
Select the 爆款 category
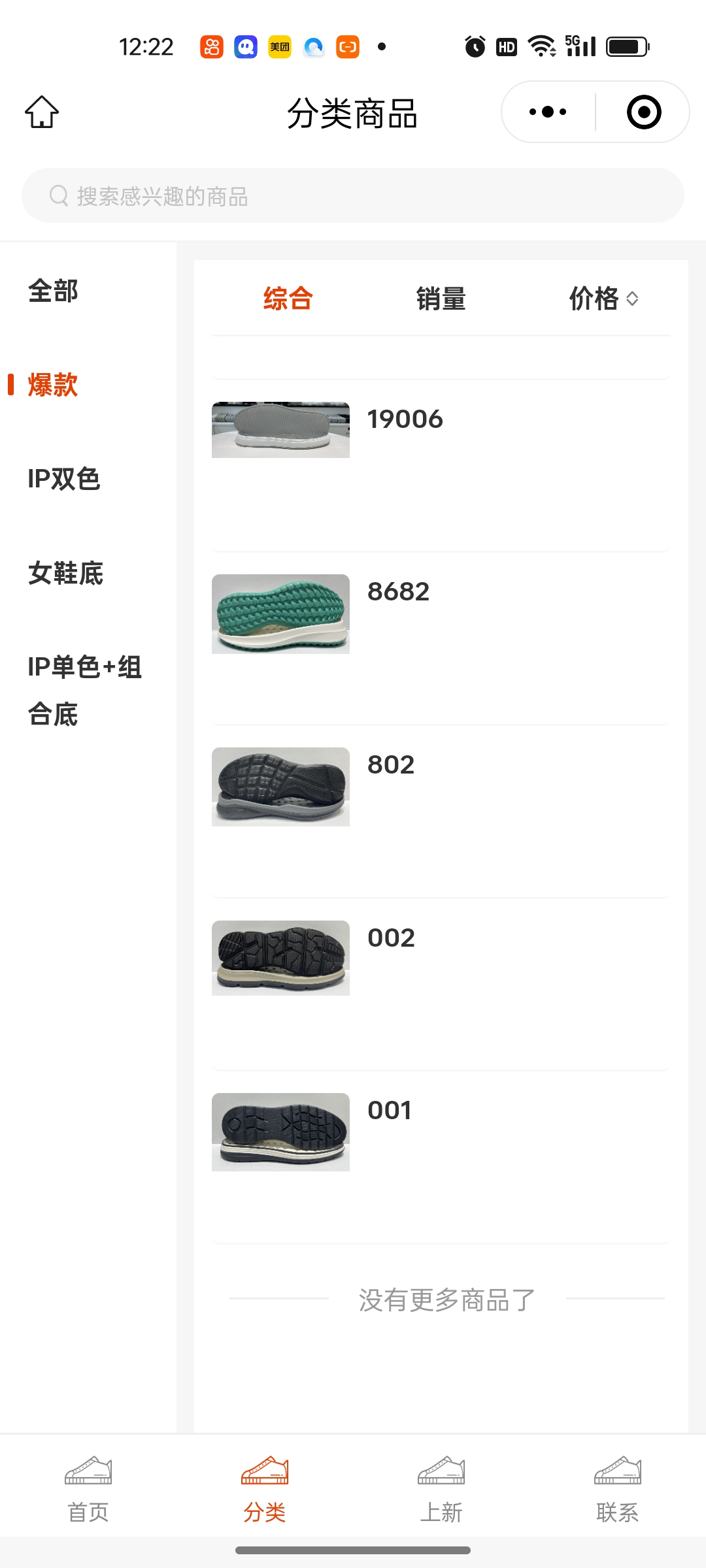pos(53,385)
